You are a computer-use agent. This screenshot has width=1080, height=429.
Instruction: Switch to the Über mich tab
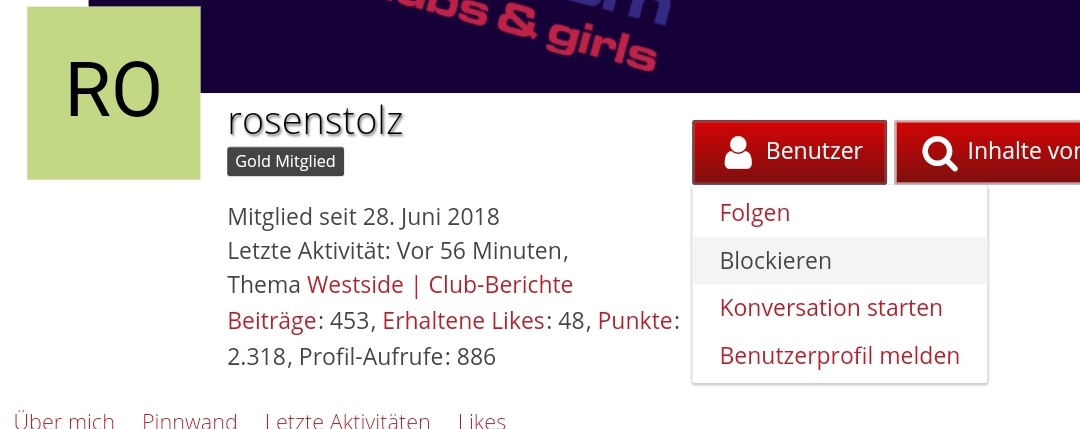point(64,421)
